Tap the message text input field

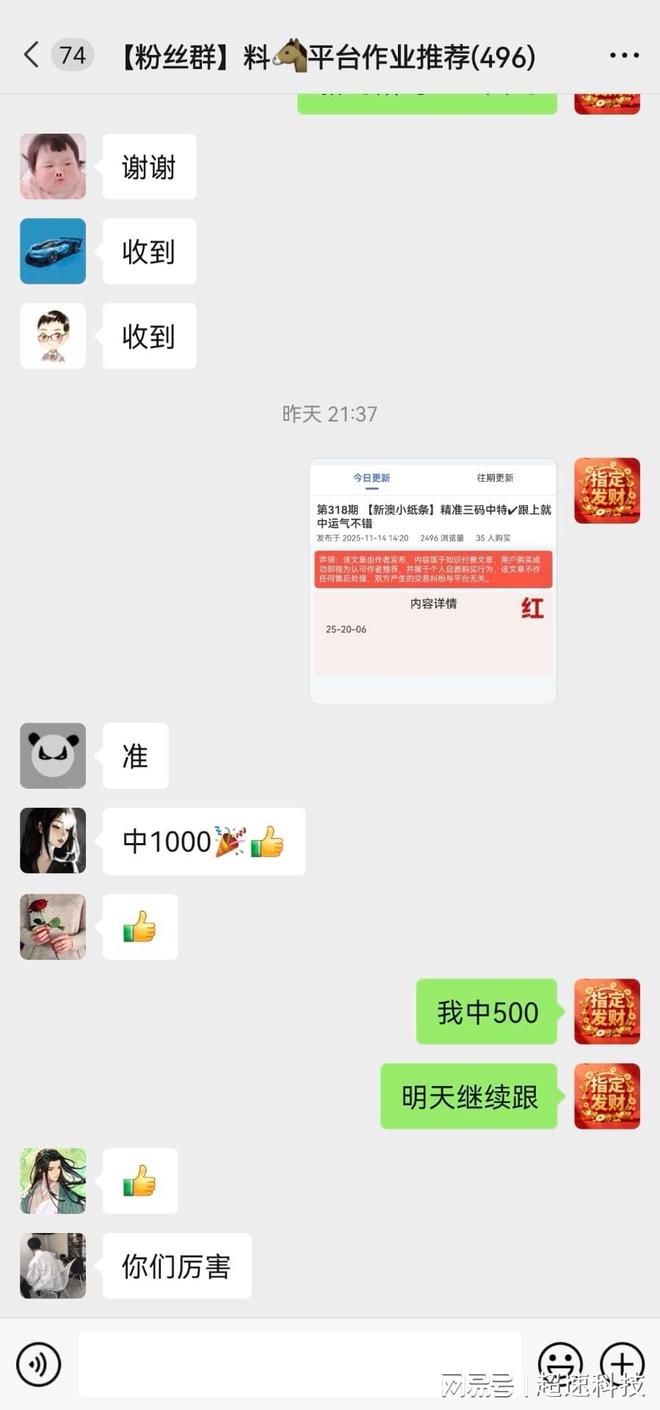[300, 1364]
